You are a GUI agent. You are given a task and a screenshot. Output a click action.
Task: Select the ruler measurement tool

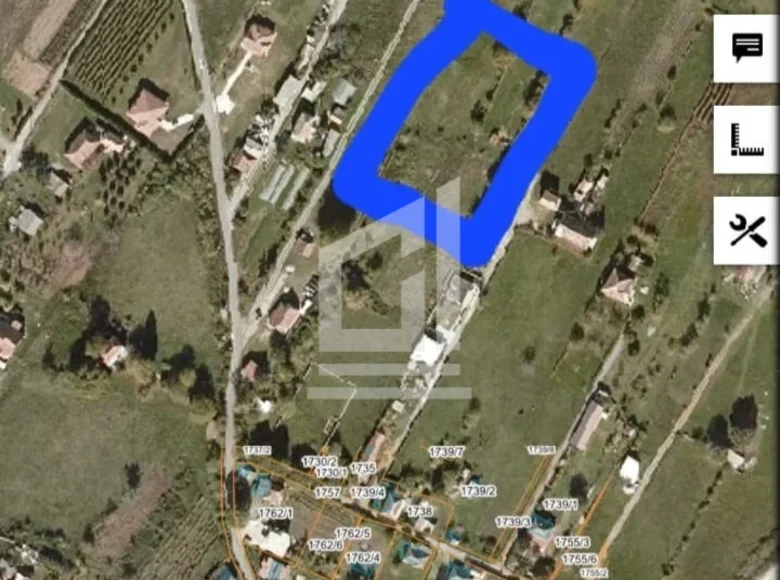pos(746,140)
